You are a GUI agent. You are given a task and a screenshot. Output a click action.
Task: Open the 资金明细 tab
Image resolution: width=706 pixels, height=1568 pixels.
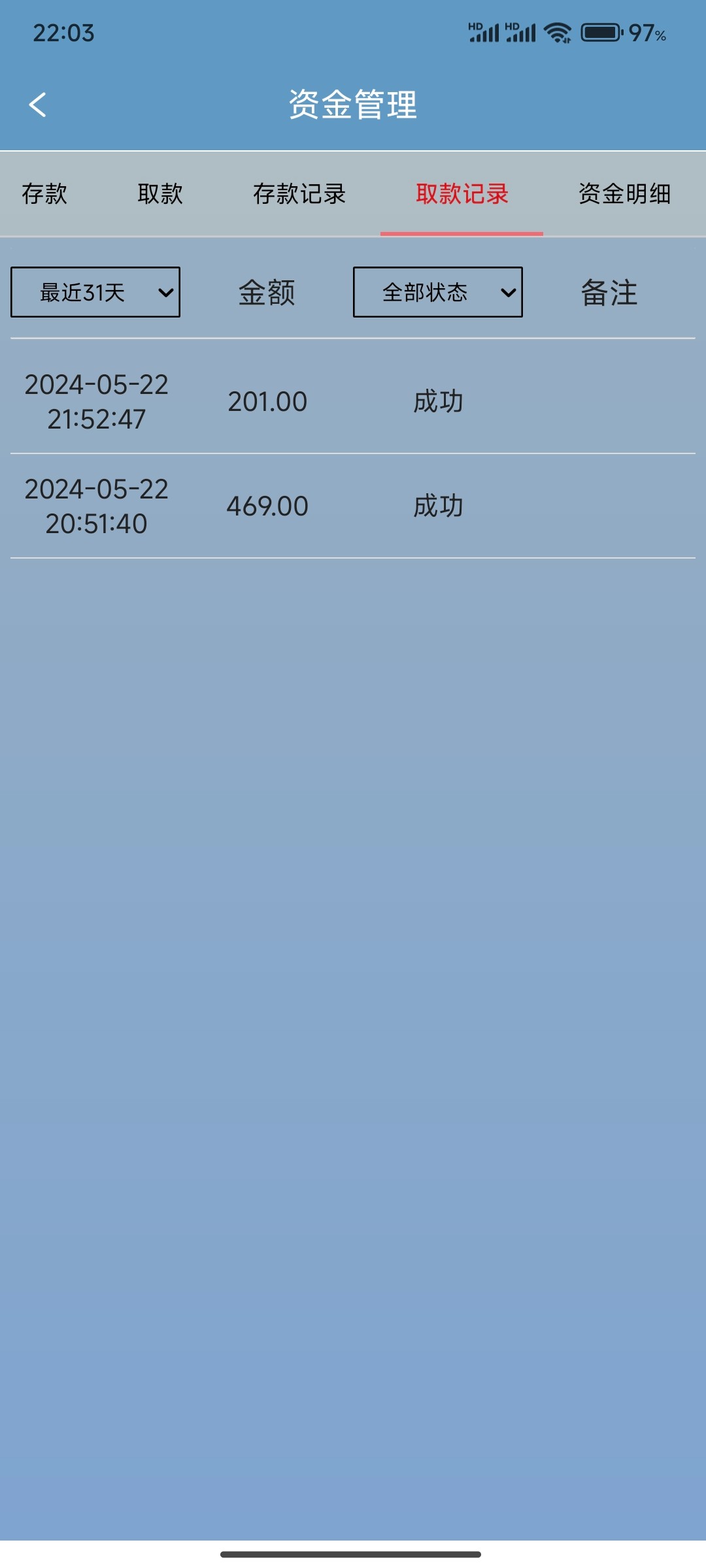coord(624,194)
